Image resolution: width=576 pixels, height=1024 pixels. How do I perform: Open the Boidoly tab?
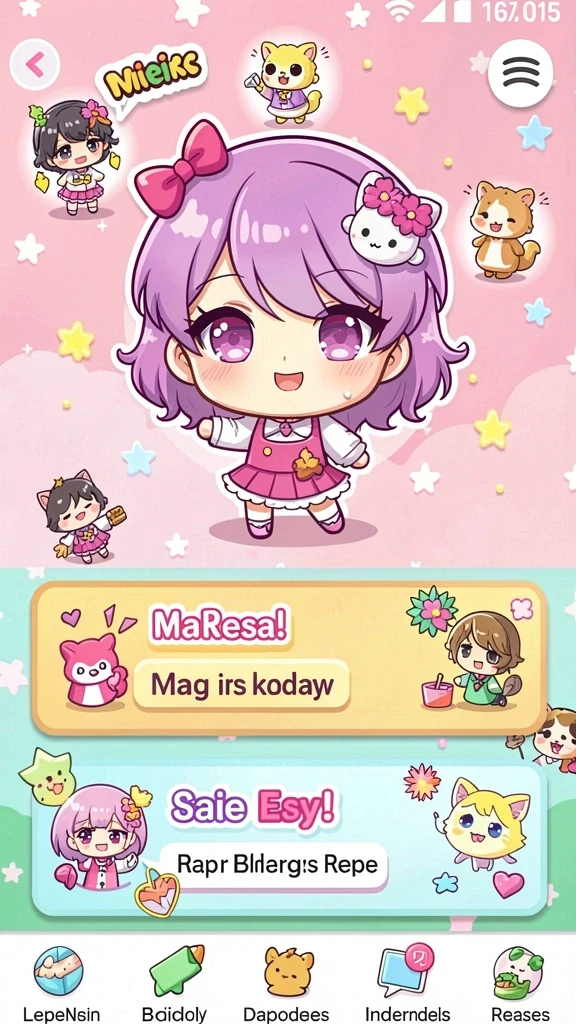(x=174, y=984)
